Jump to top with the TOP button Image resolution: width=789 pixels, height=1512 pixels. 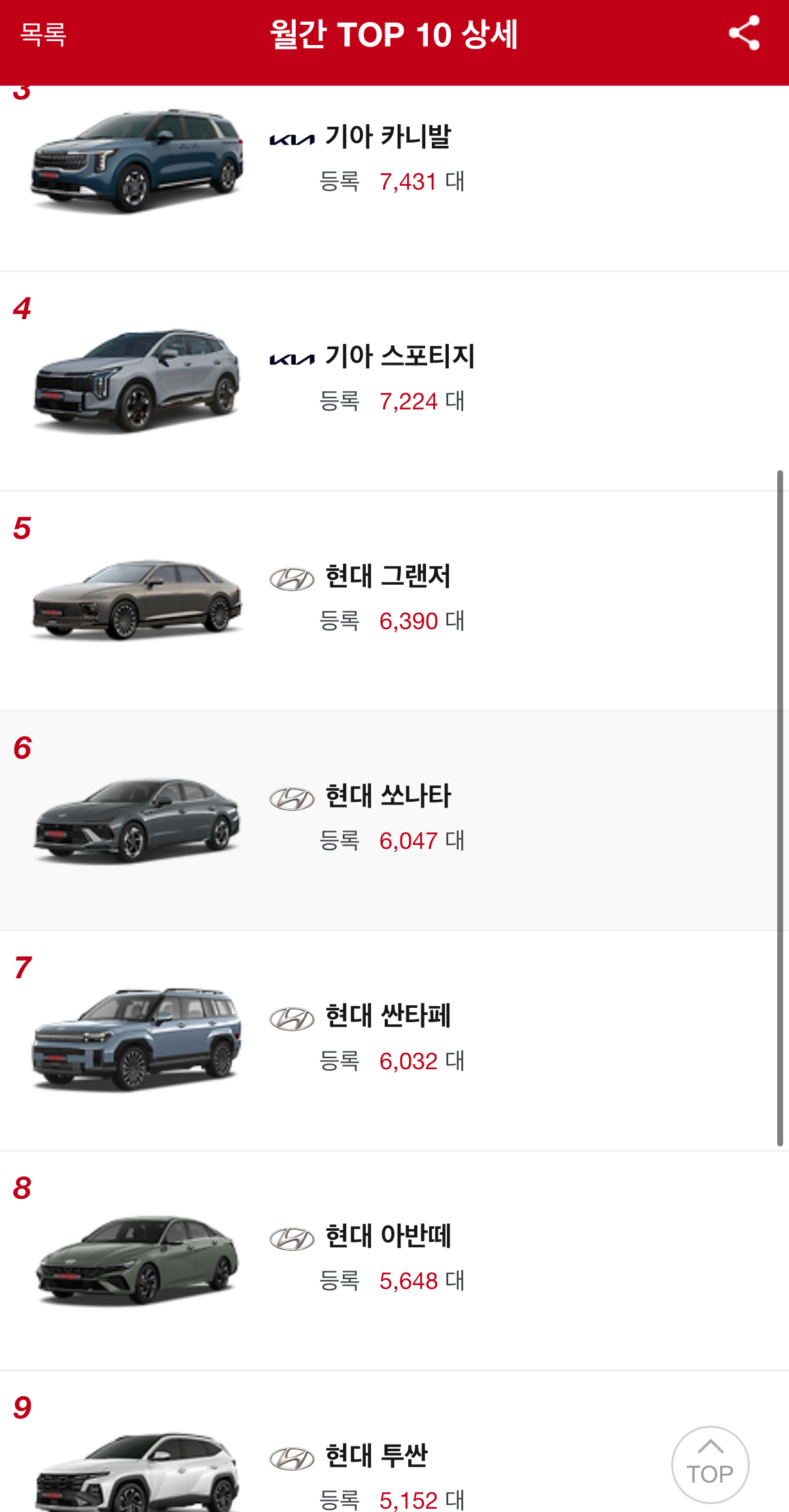[710, 1464]
